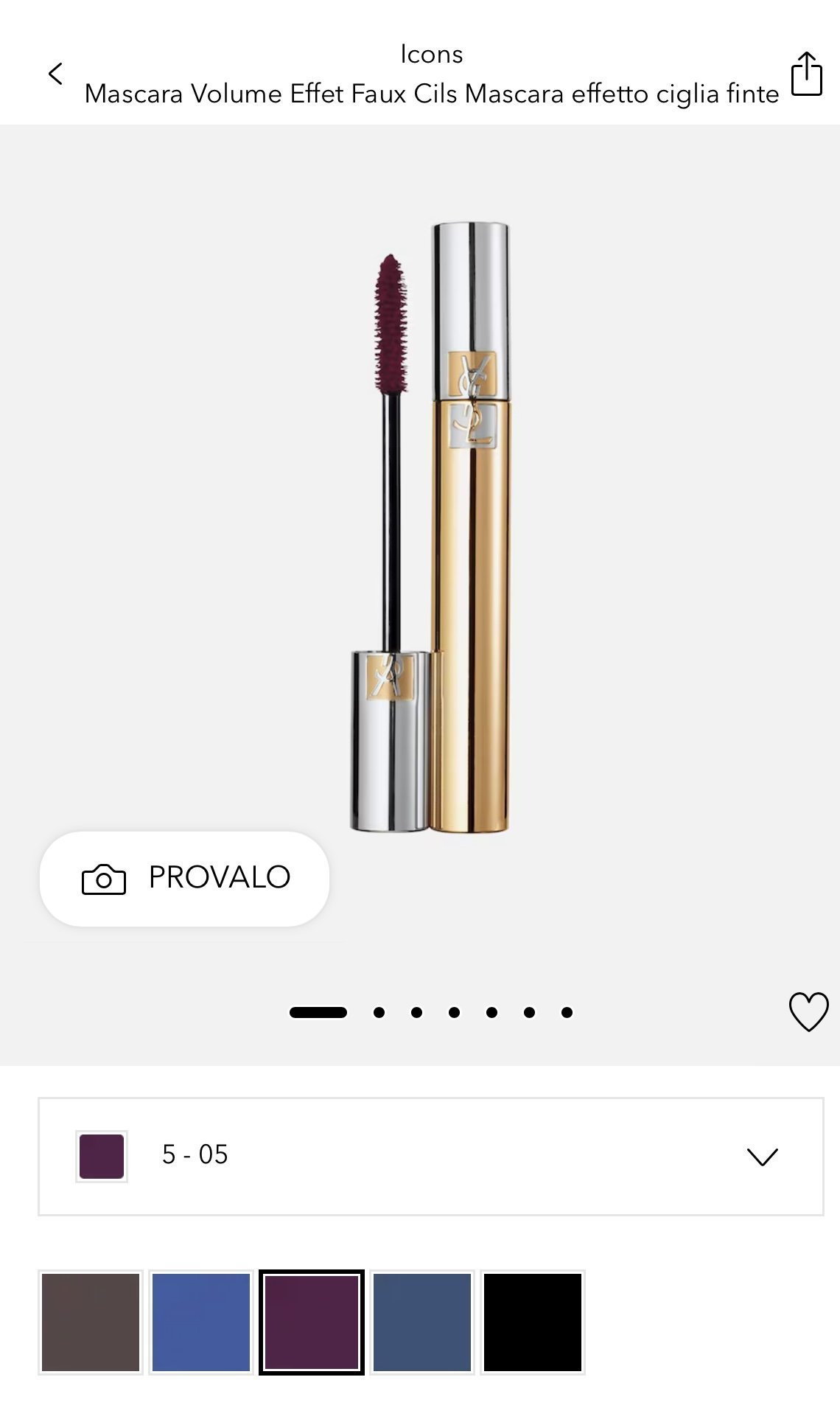Add the mascara to favorites with the heart
Image resolution: width=840 pixels, height=1408 pixels.
click(808, 1011)
